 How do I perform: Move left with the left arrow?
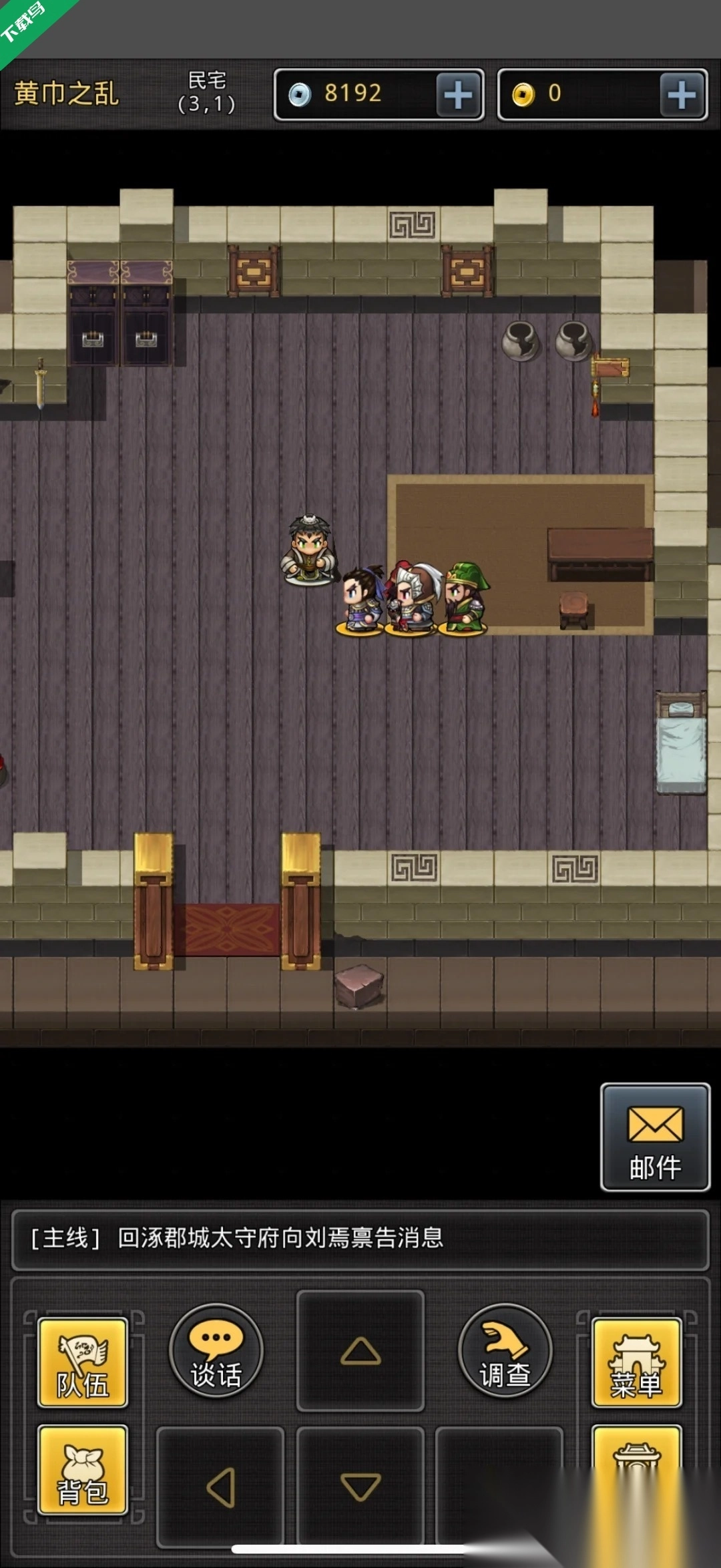(x=220, y=1487)
